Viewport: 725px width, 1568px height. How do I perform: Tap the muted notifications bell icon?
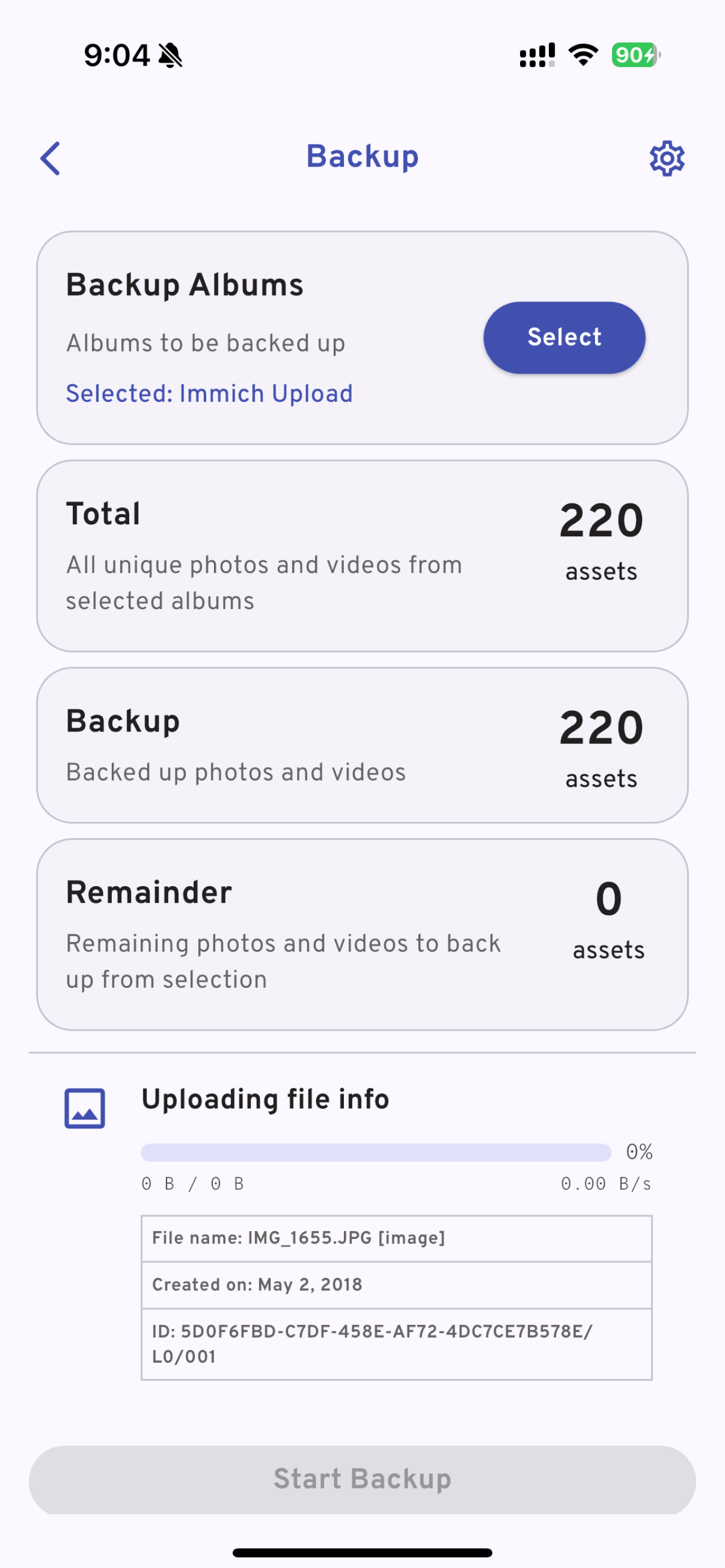click(x=171, y=55)
